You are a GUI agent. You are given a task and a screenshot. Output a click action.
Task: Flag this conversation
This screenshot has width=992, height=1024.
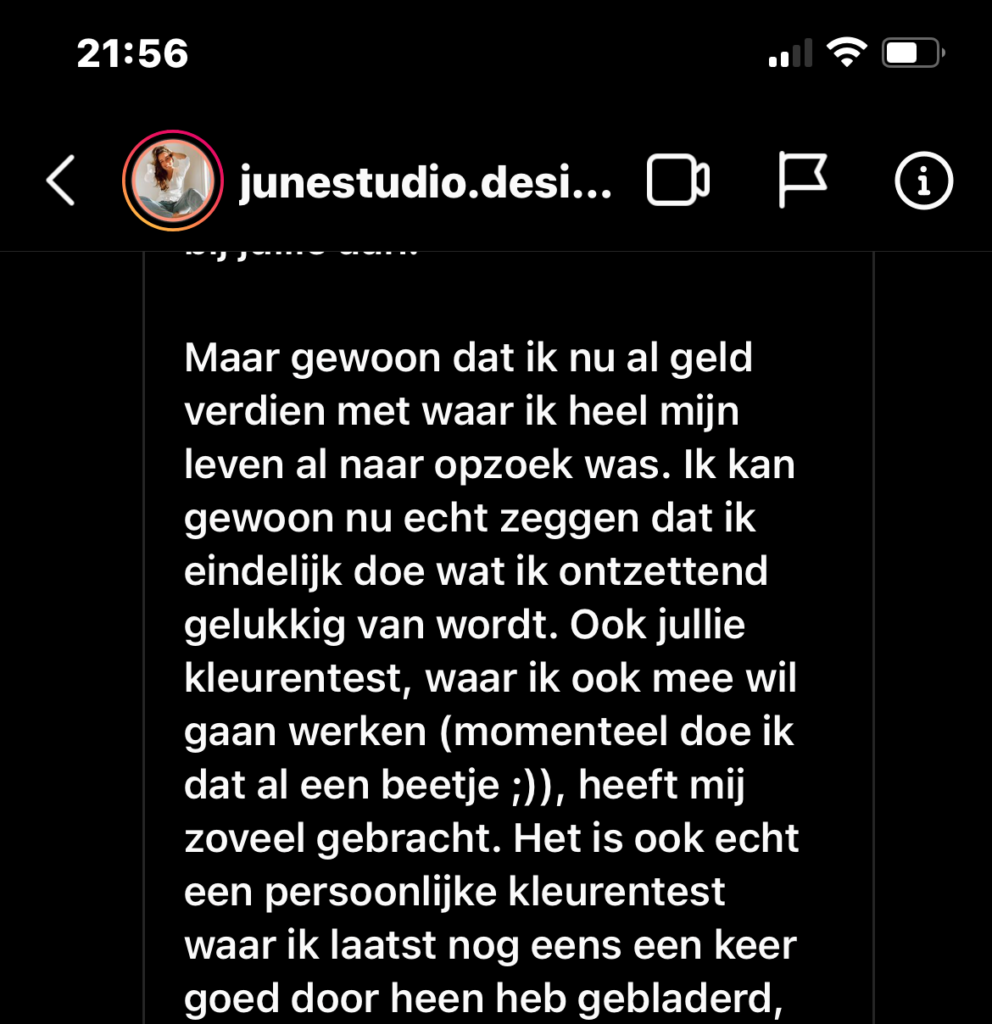click(x=803, y=181)
